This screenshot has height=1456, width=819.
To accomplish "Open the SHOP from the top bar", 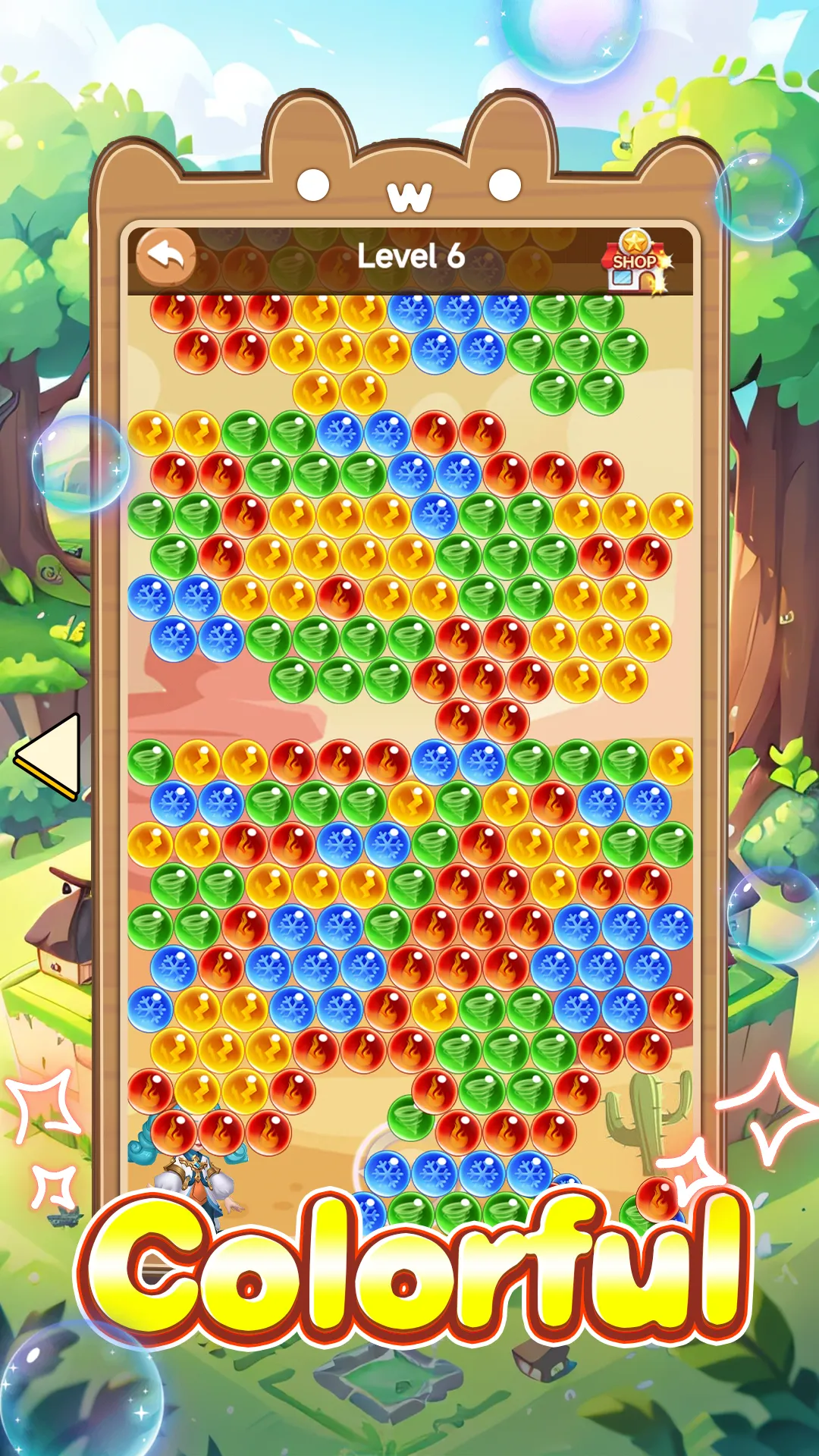I will point(635,266).
